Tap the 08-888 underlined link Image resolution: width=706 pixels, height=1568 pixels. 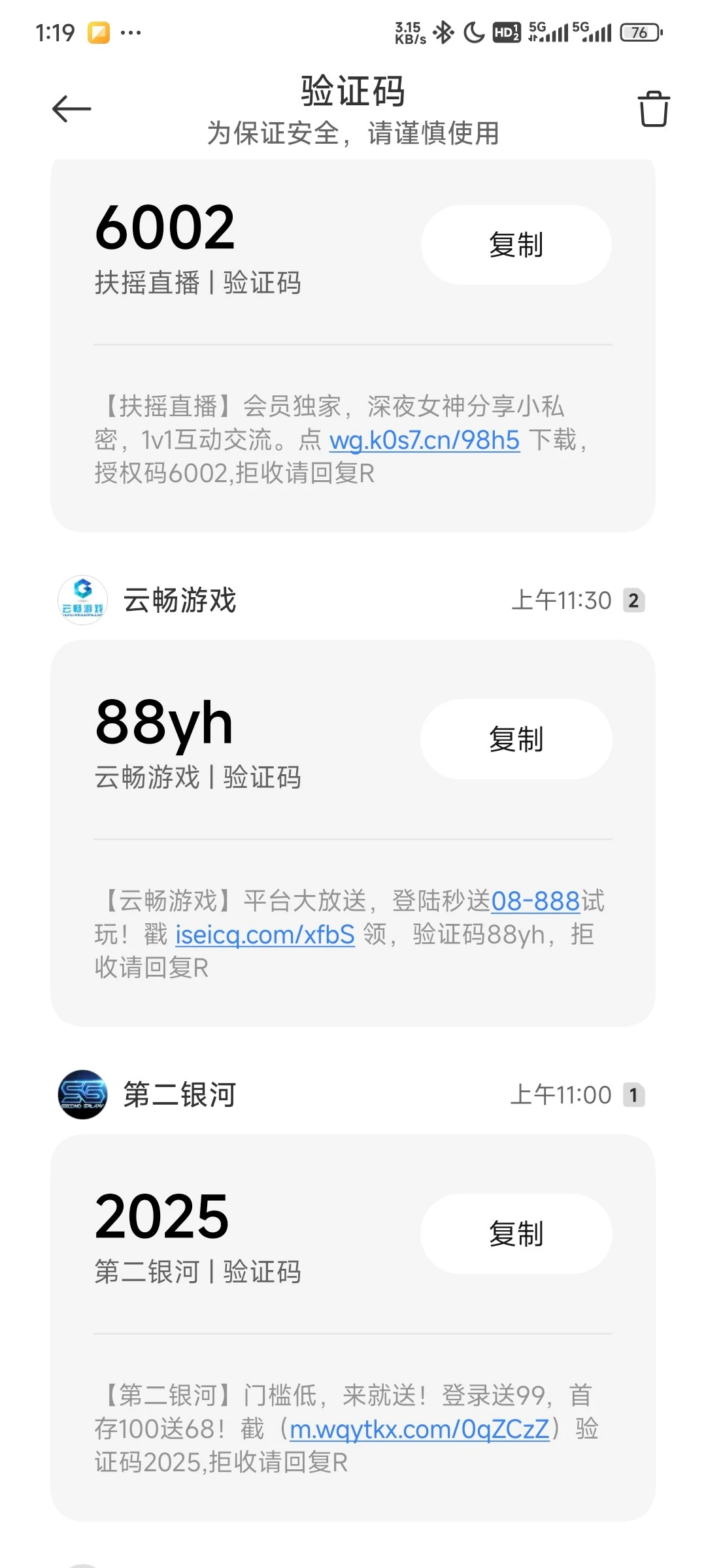535,902
